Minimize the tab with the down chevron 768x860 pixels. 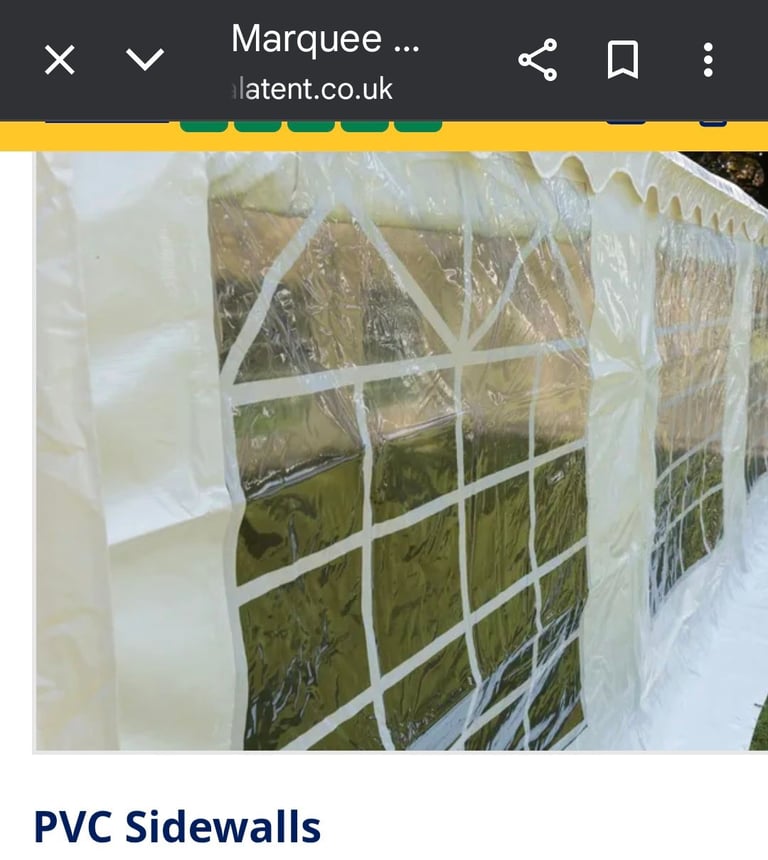(x=145, y=61)
